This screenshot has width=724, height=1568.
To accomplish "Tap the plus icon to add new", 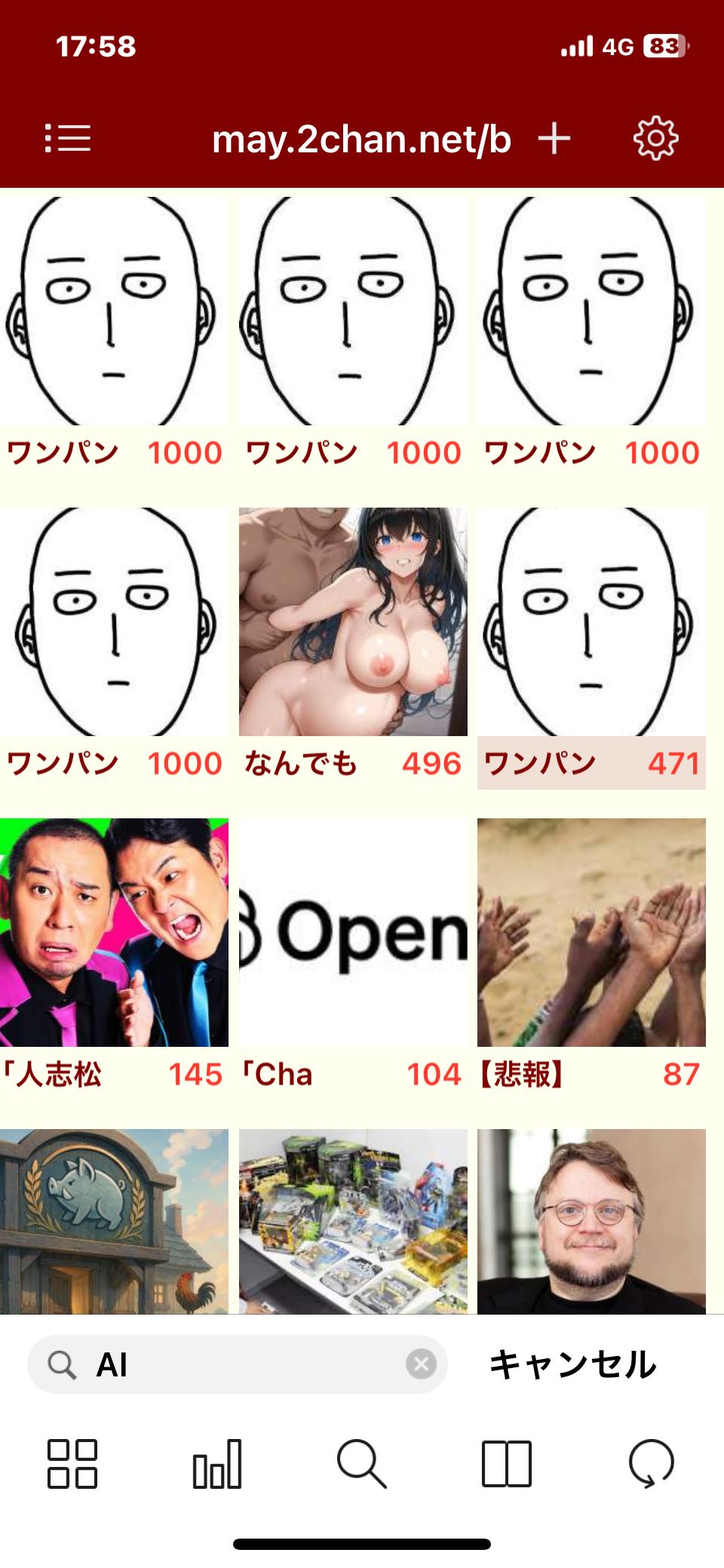I will point(554,139).
